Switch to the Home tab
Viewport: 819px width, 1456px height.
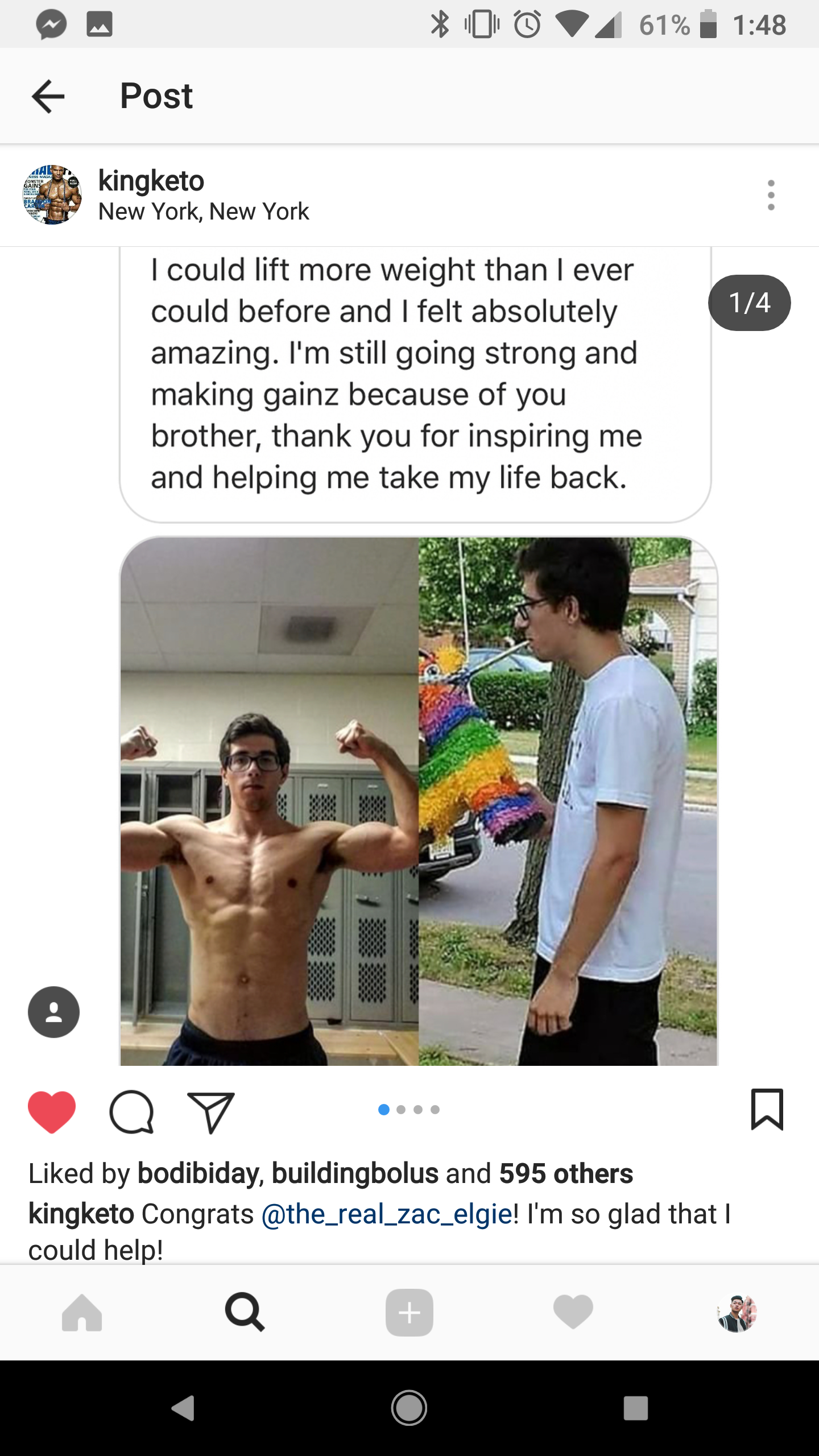pos(82,1313)
